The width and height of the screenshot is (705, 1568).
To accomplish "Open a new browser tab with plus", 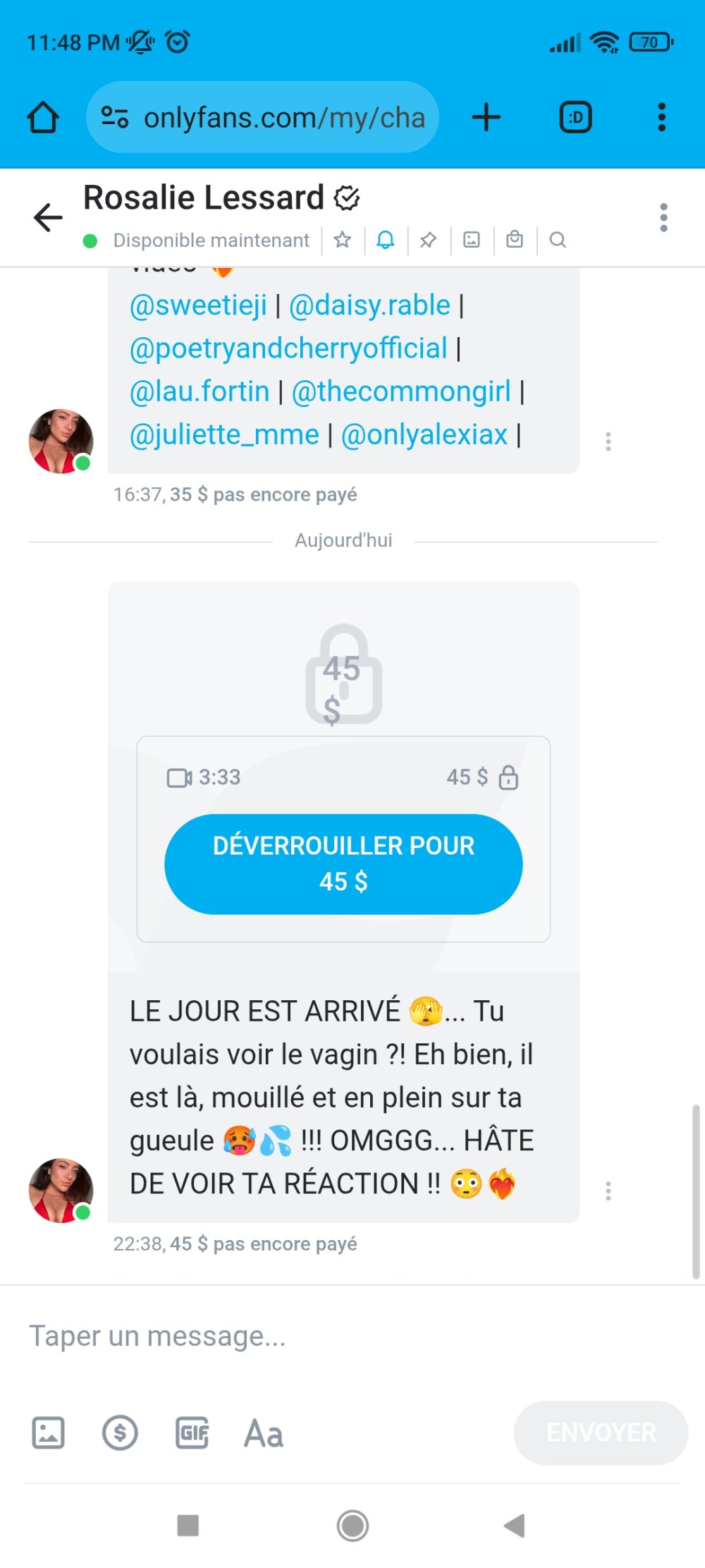I will pos(486,117).
